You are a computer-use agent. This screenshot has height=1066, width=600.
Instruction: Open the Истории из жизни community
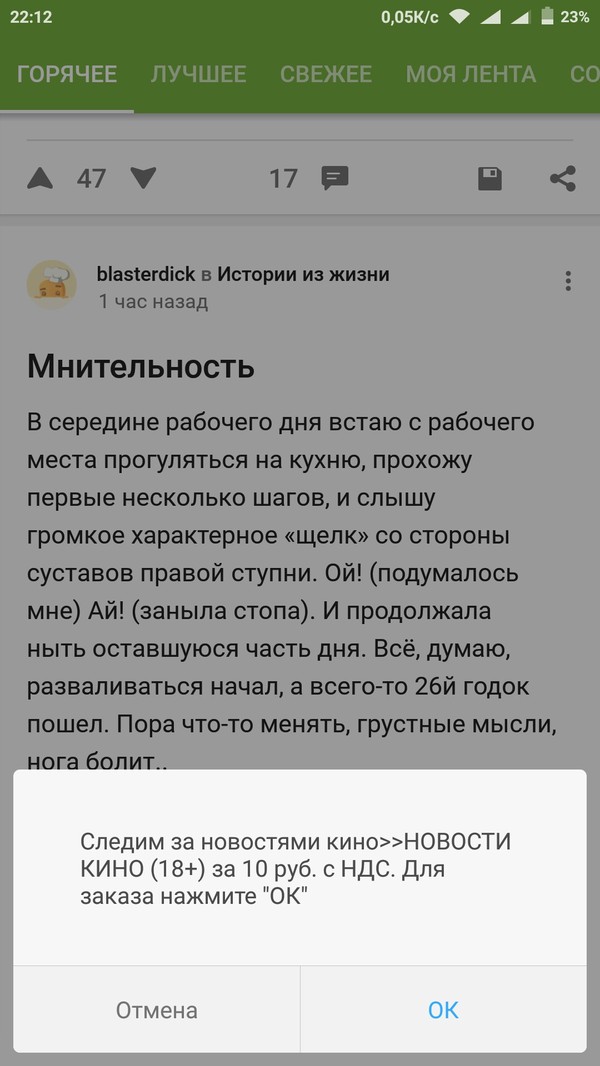[x=303, y=275]
